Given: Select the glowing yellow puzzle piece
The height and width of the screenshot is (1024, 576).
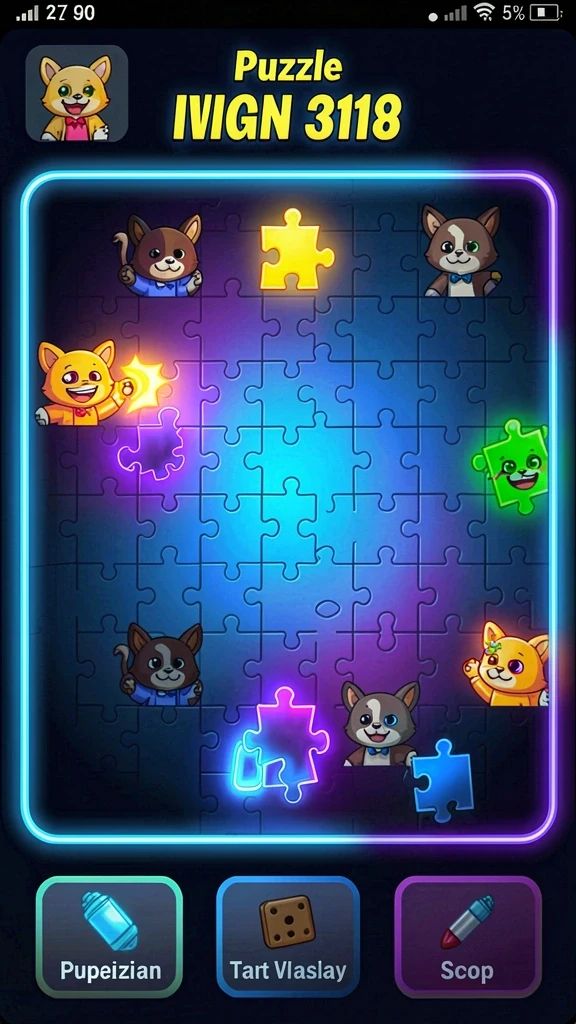Looking at the screenshot, I should 296,249.
